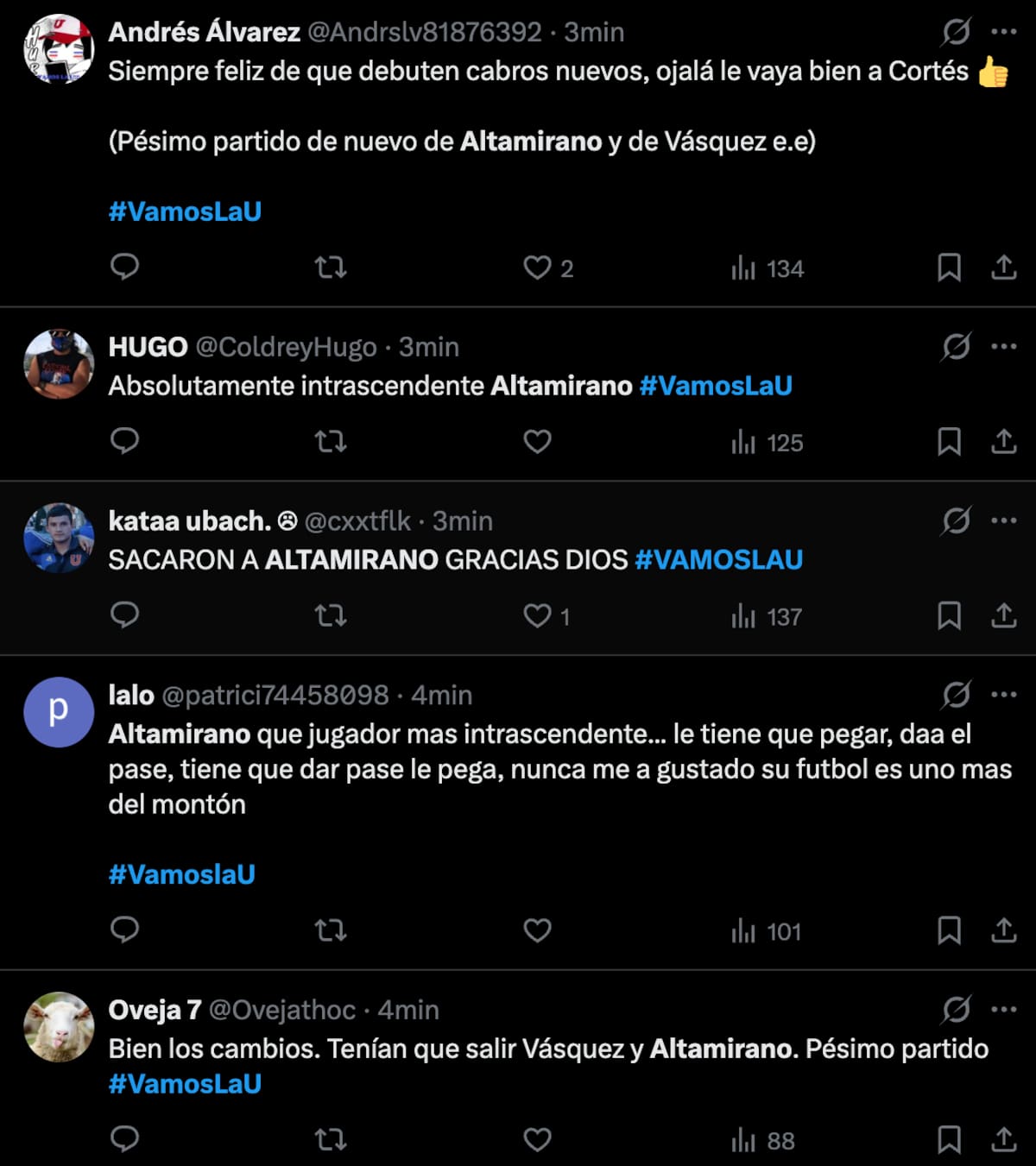This screenshot has height=1166, width=1036.
Task: Open Oveja 7's sheep profile picture
Action: [59, 1027]
